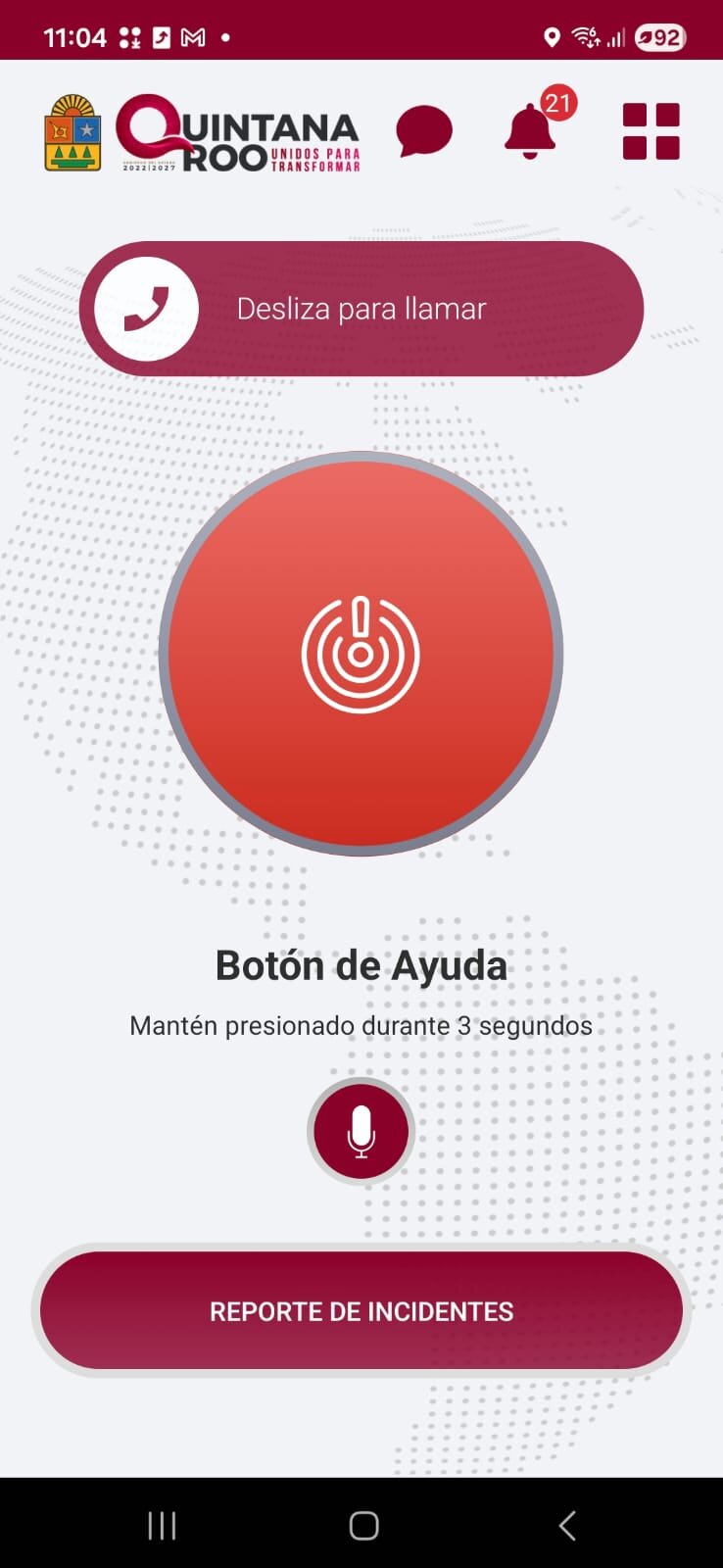Tap the phone handle on Desliza para llamar
The height and width of the screenshot is (1568, 723).
(x=147, y=309)
